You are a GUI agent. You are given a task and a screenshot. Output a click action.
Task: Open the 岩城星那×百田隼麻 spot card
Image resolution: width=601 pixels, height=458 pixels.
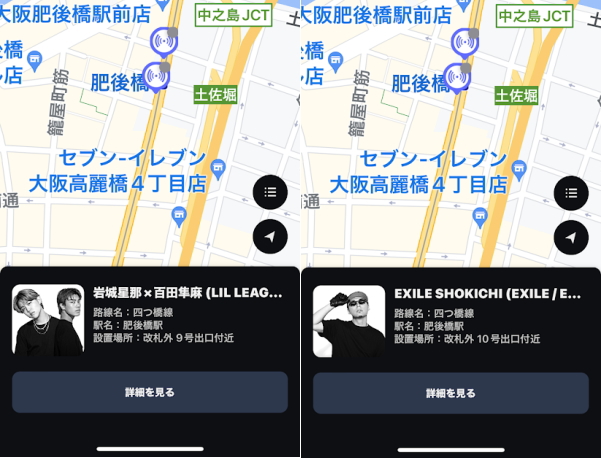149,320
